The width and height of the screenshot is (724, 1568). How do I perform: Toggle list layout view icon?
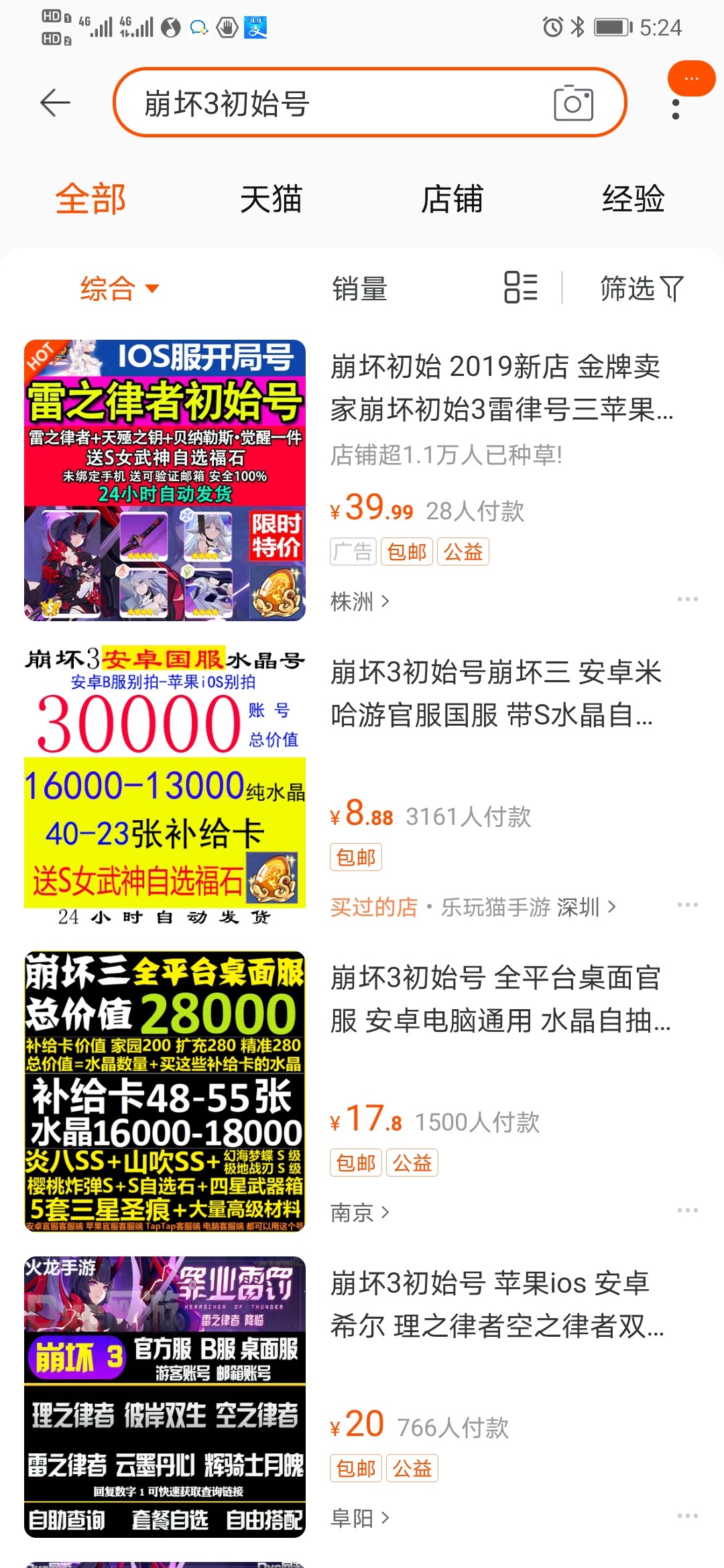[521, 287]
